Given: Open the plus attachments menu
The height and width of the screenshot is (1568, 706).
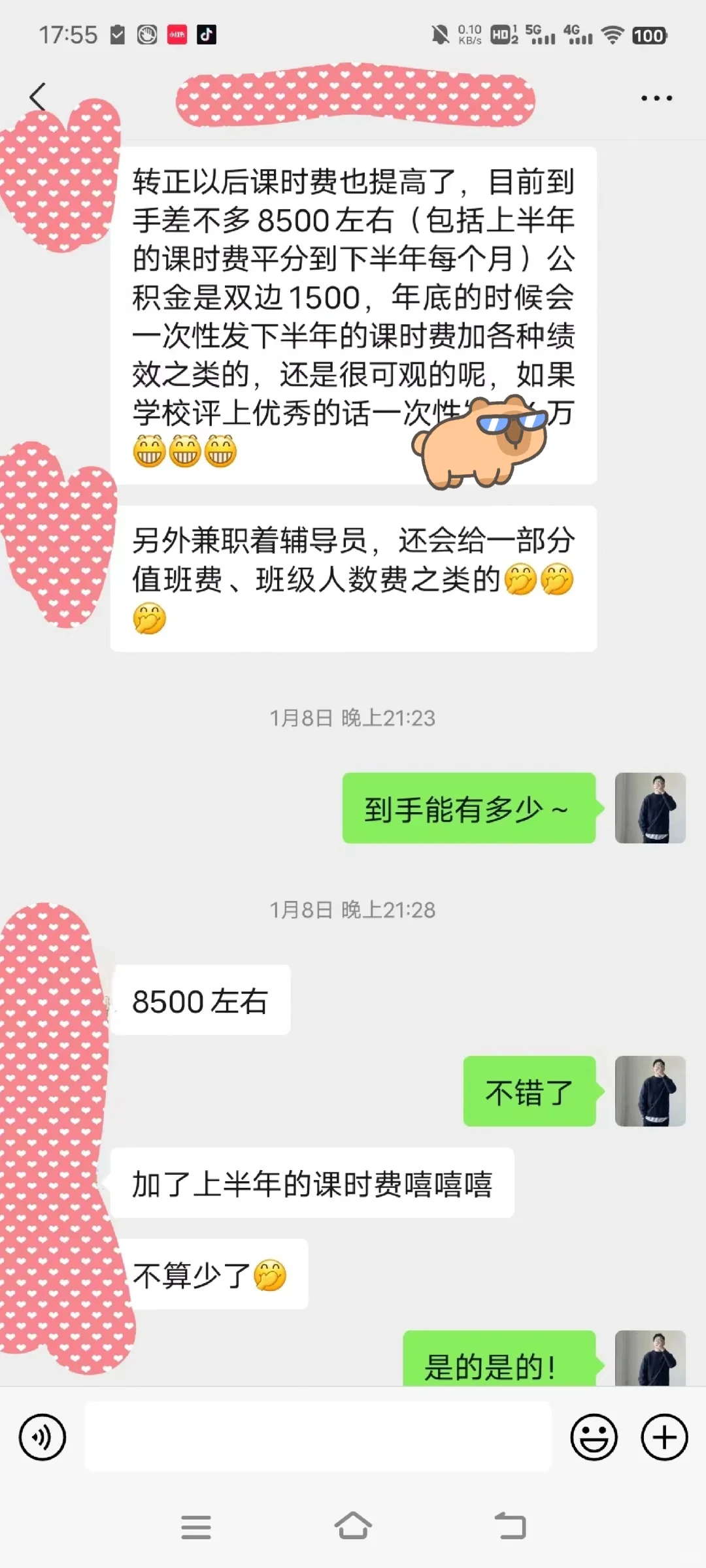Looking at the screenshot, I should pyautogui.click(x=664, y=1437).
